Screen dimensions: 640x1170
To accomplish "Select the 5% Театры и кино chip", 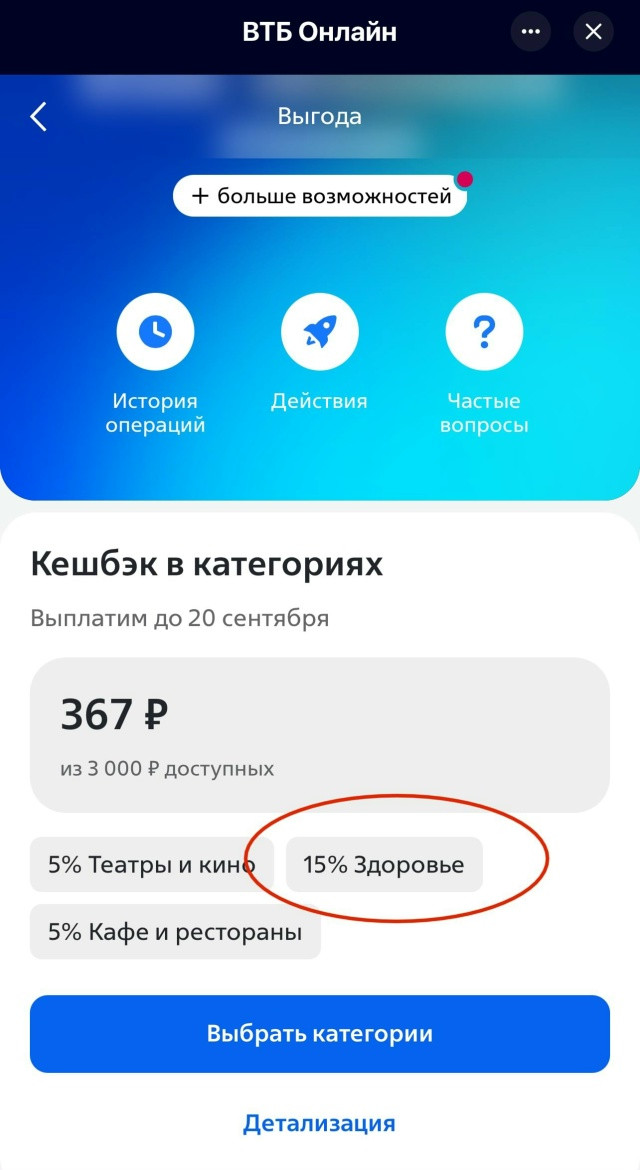I will click(x=151, y=864).
